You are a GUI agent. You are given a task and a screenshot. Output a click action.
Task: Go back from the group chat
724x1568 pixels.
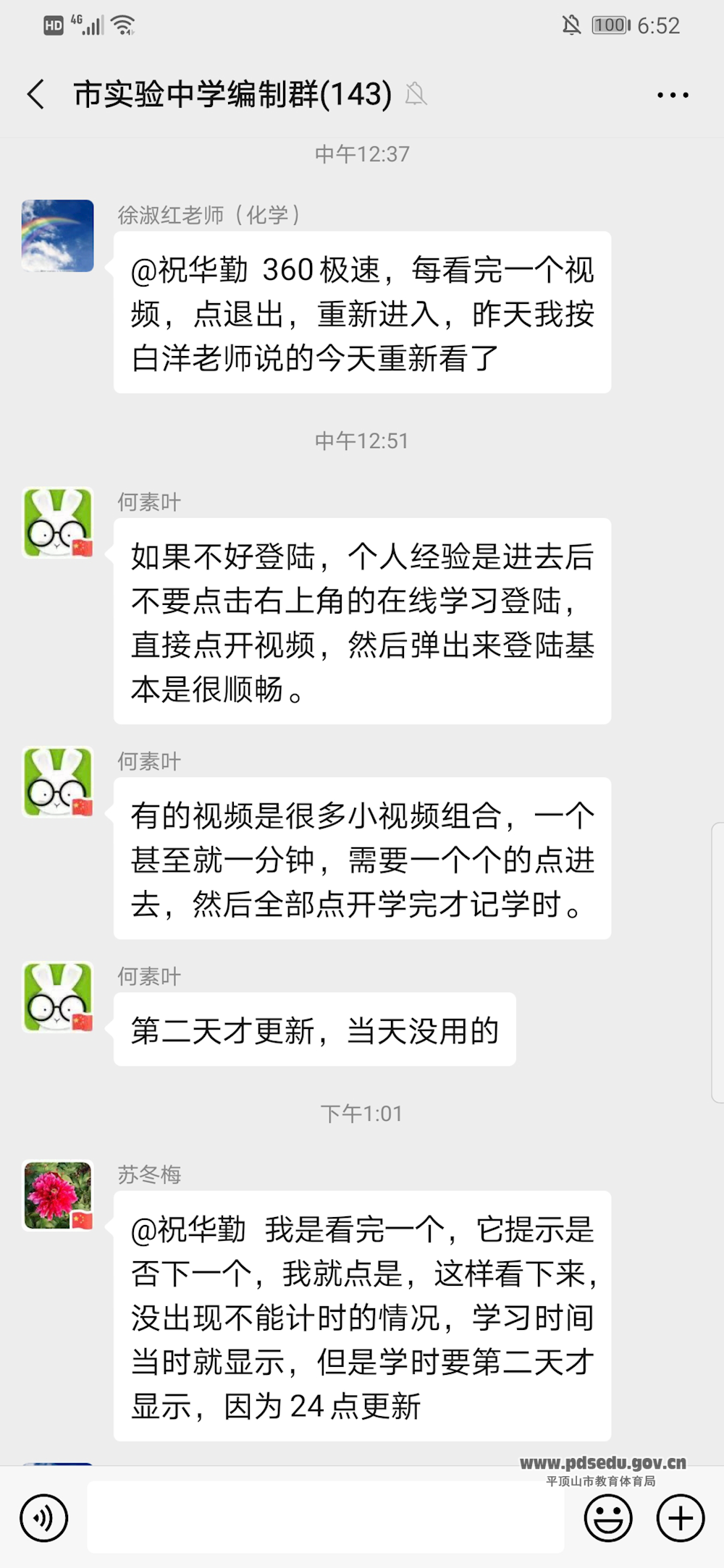point(36,94)
